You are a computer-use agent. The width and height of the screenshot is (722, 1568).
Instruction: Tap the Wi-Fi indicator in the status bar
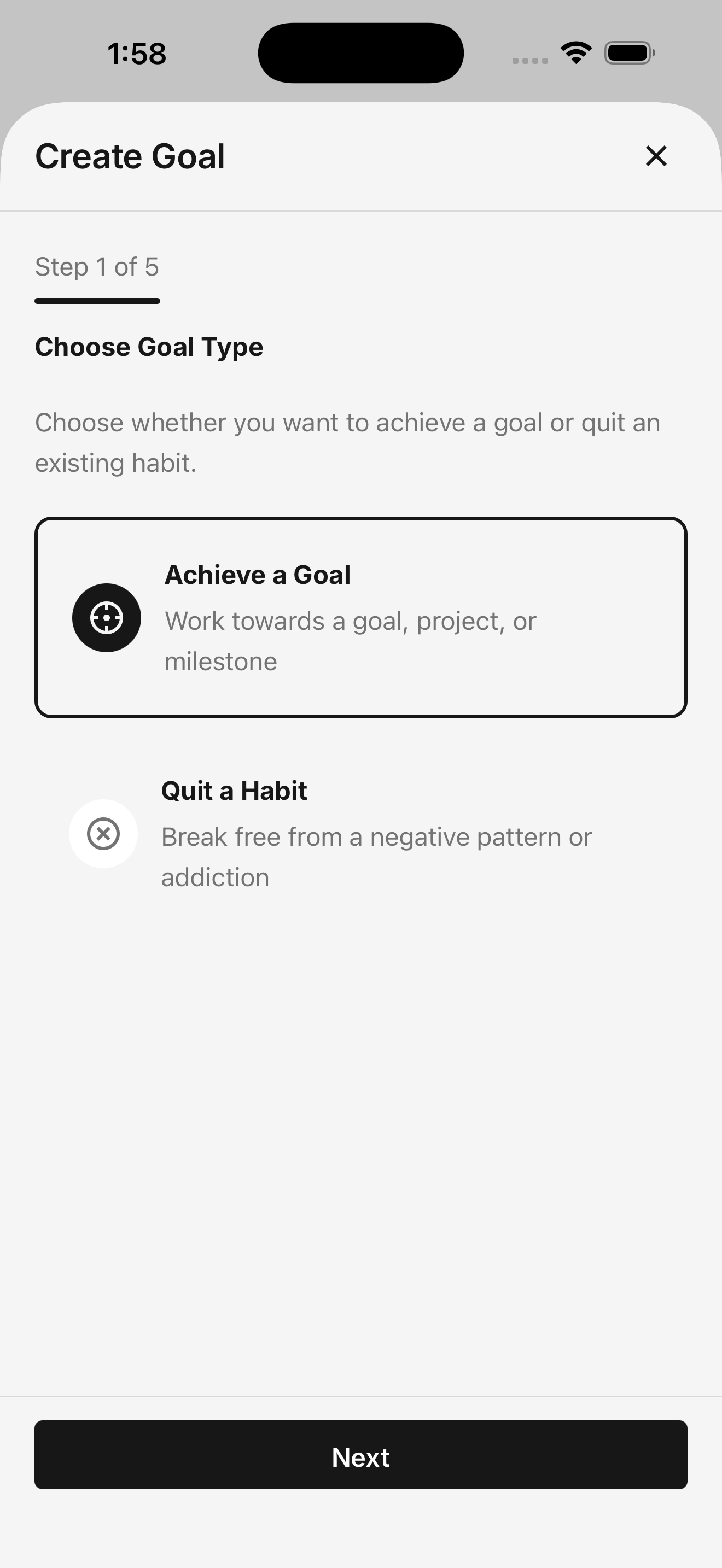tap(575, 53)
